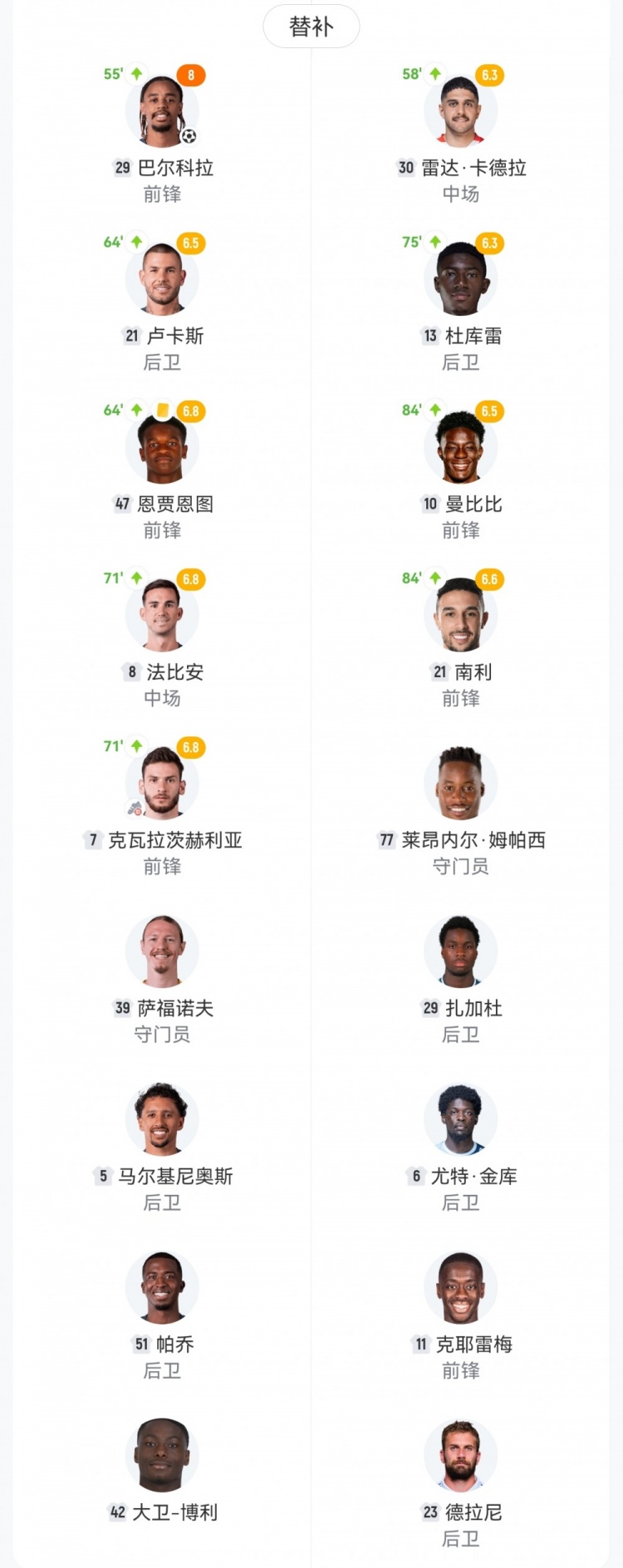Tap on defender 帕乔
This screenshot has height=1568, width=623.
coord(162,1289)
